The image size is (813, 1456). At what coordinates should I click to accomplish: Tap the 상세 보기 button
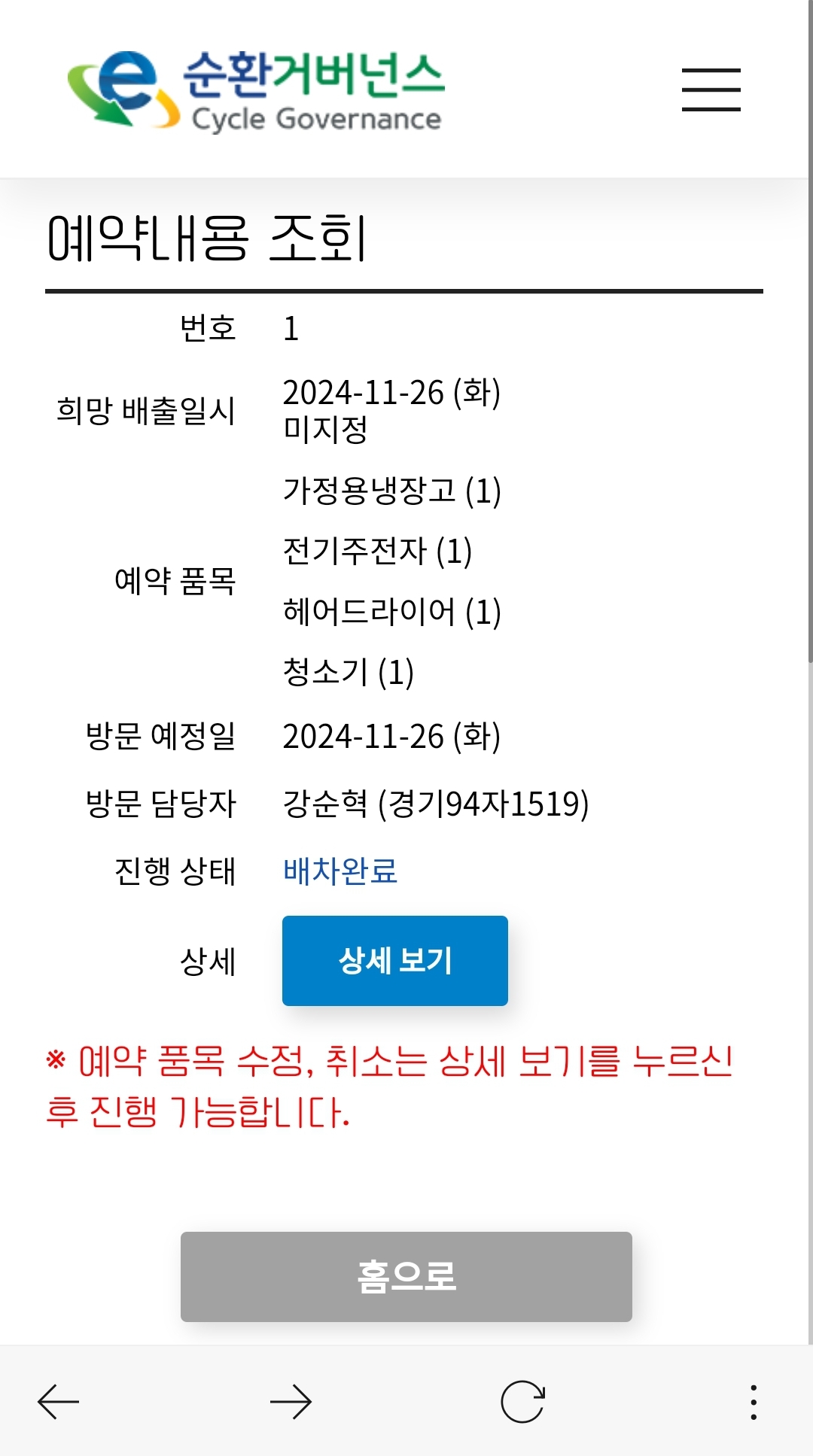pyautogui.click(x=395, y=960)
